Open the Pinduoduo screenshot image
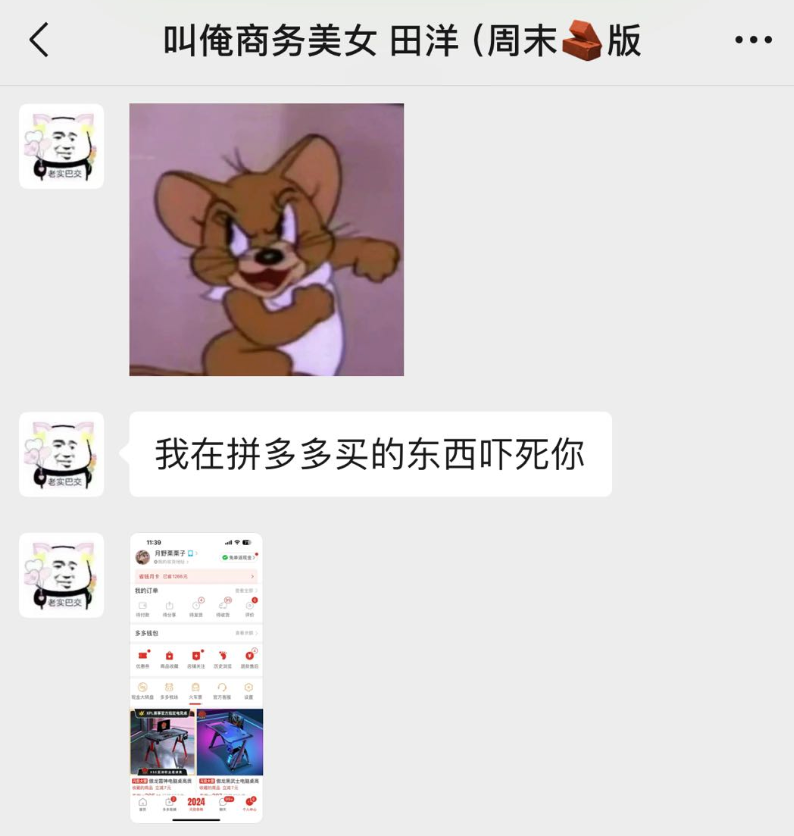Screen dimensions: 794x836 click(196, 677)
